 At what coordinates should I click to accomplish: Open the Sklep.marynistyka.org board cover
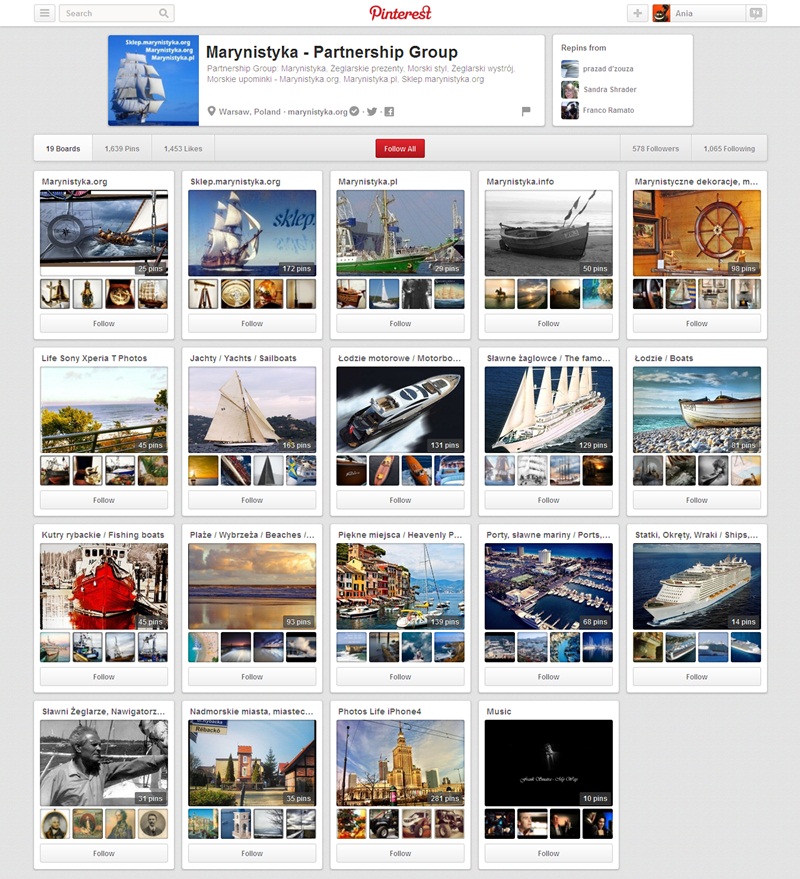[x=252, y=232]
